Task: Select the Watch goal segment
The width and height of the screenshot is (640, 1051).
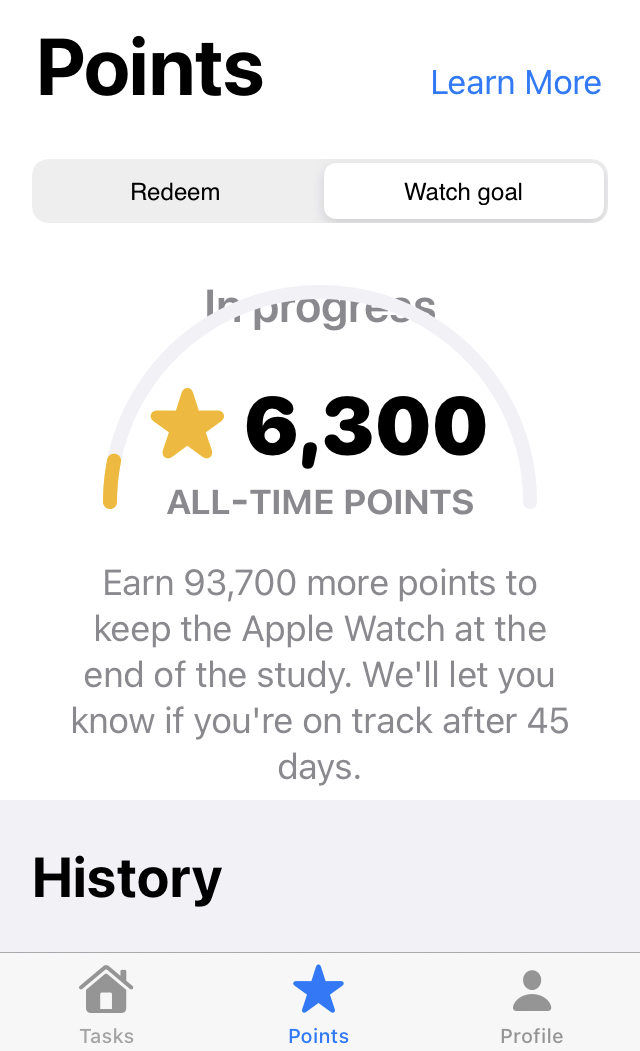Action: coord(463,192)
